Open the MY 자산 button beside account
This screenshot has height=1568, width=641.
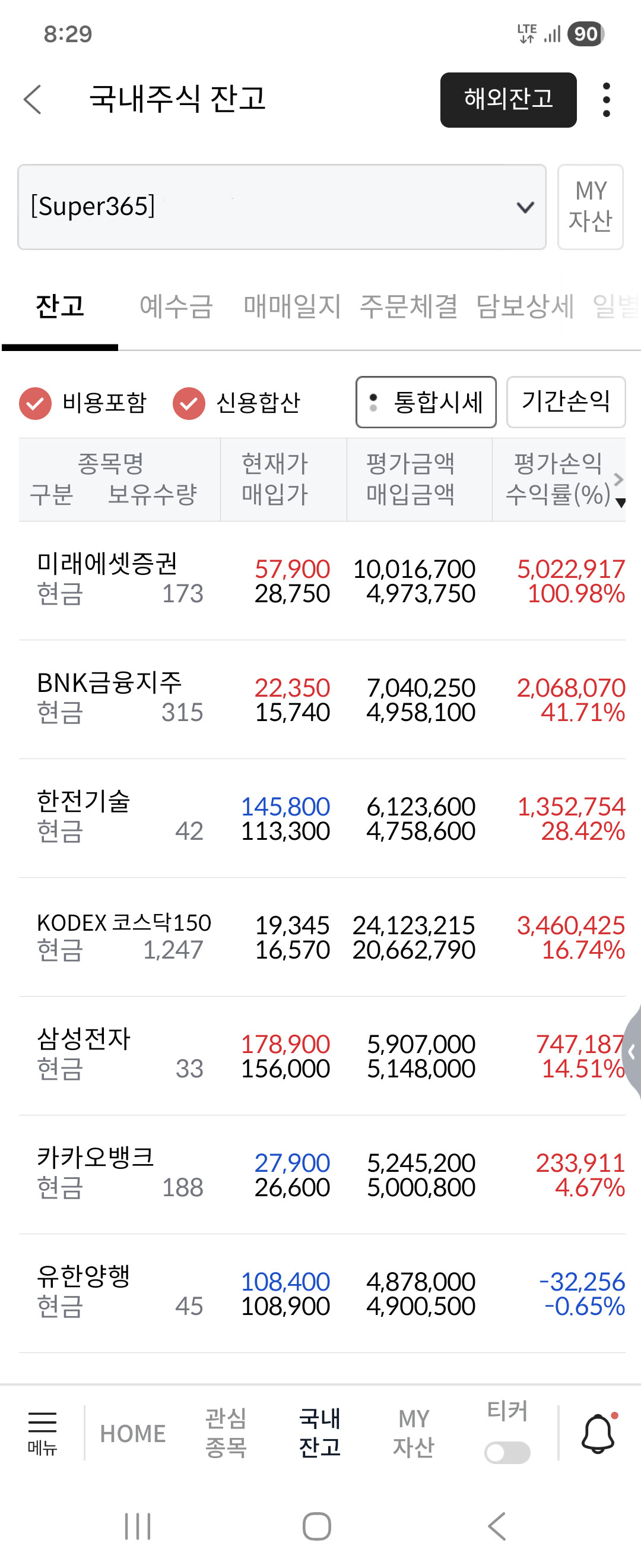(590, 207)
